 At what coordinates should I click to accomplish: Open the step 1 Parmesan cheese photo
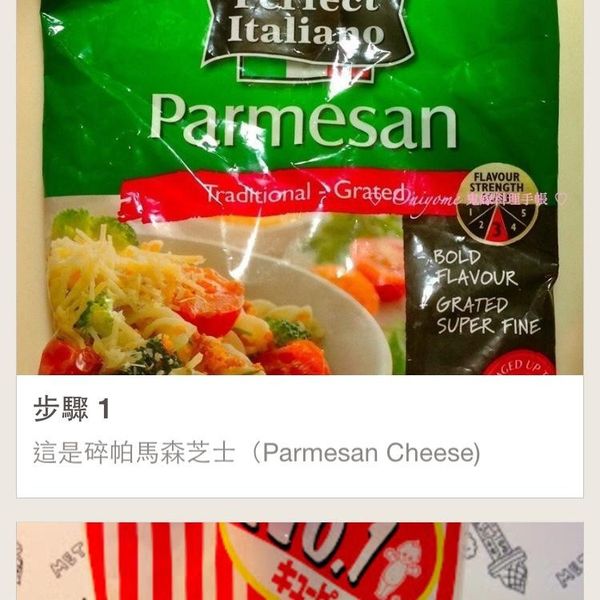[x=300, y=190]
